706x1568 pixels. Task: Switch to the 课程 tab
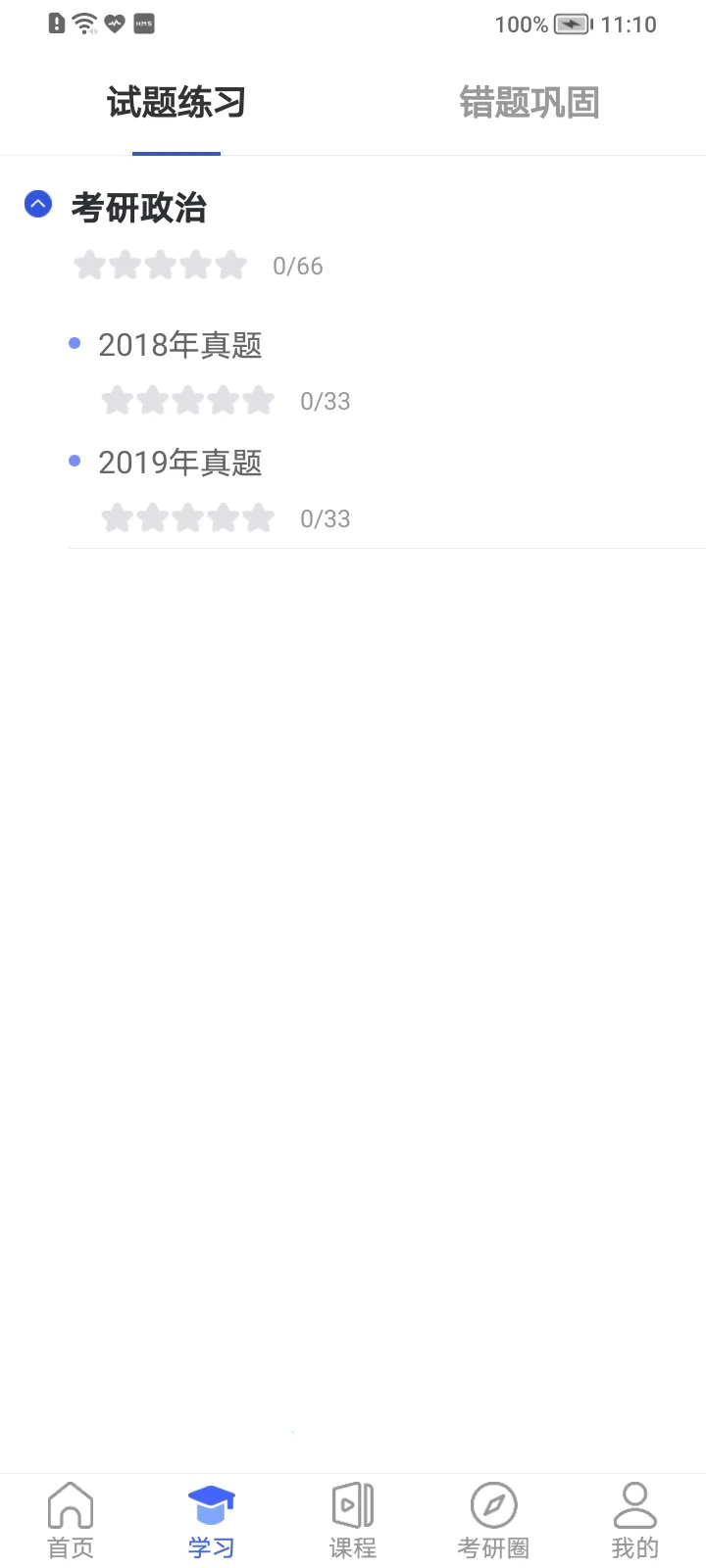pos(353,1519)
